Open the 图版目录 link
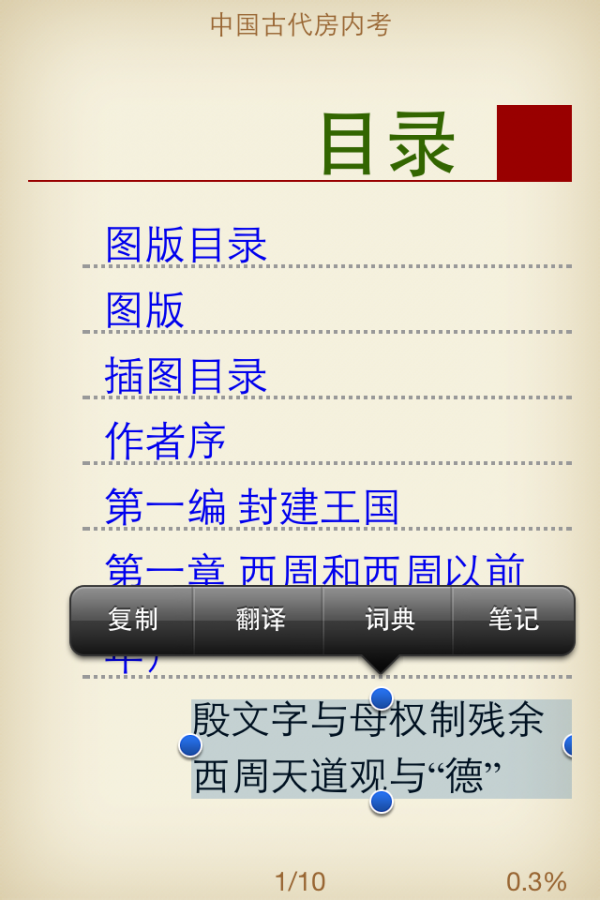Viewport: 600px width, 900px height. coord(186,245)
